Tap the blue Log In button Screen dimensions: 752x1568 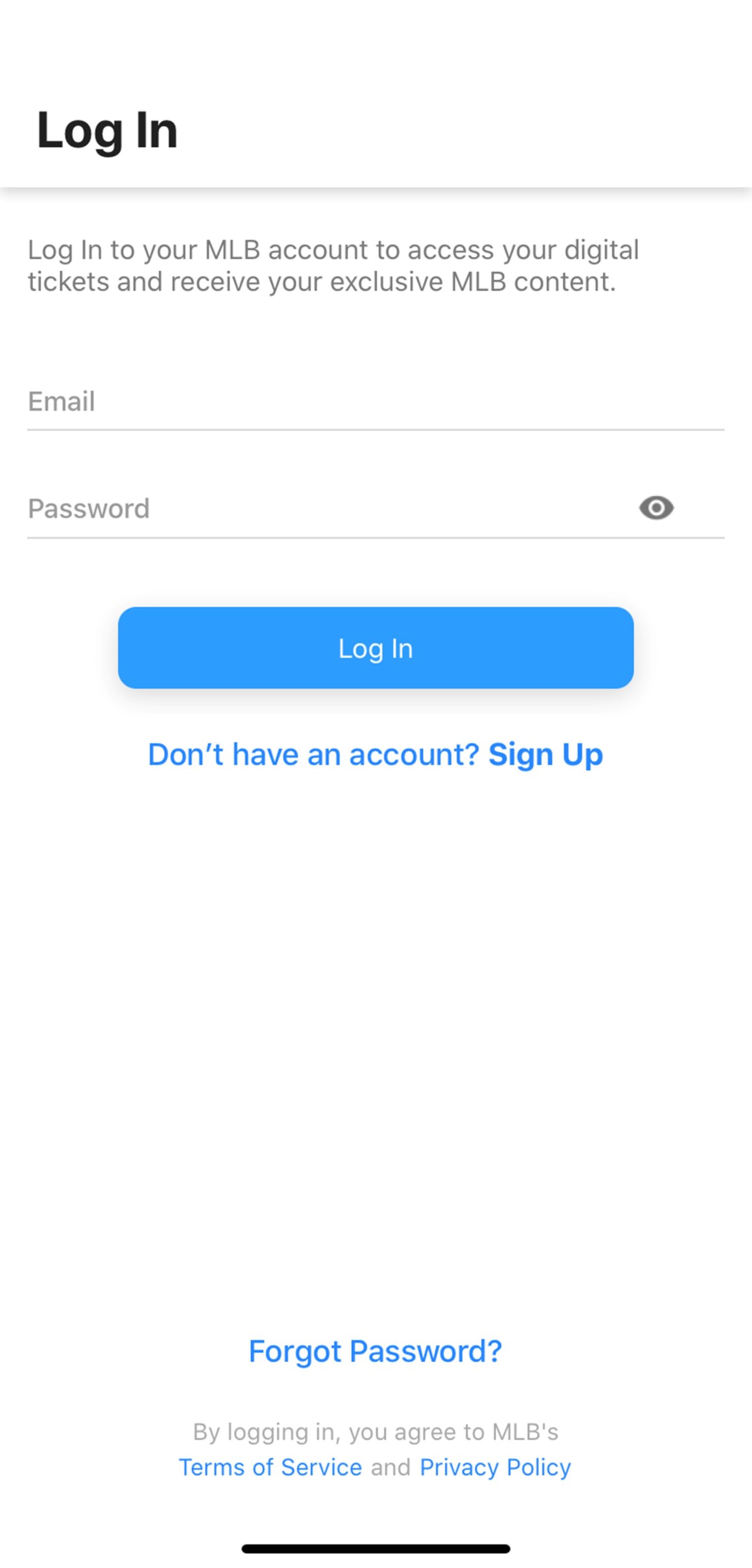[375, 648]
